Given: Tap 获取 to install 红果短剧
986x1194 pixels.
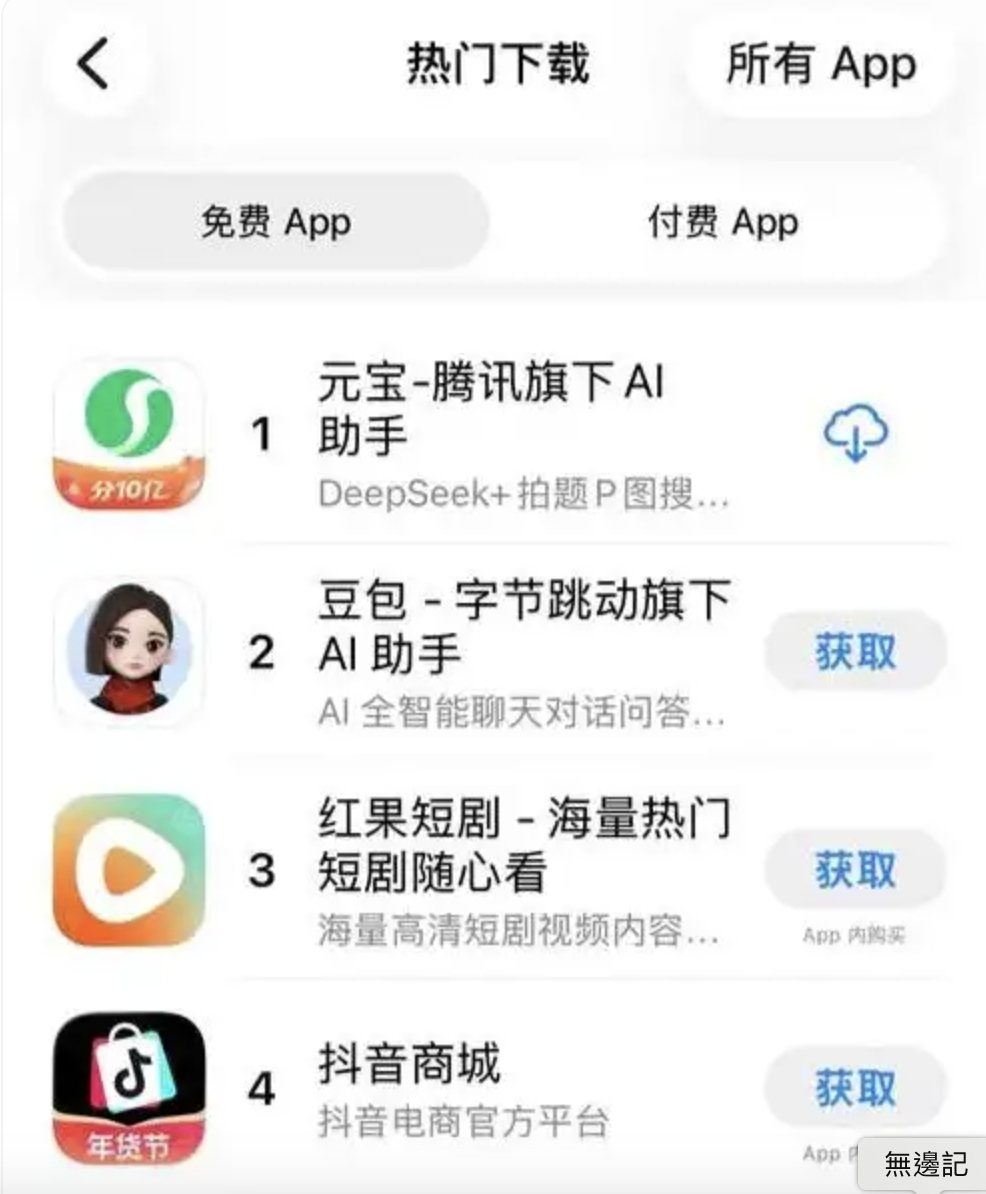Looking at the screenshot, I should coord(855,868).
